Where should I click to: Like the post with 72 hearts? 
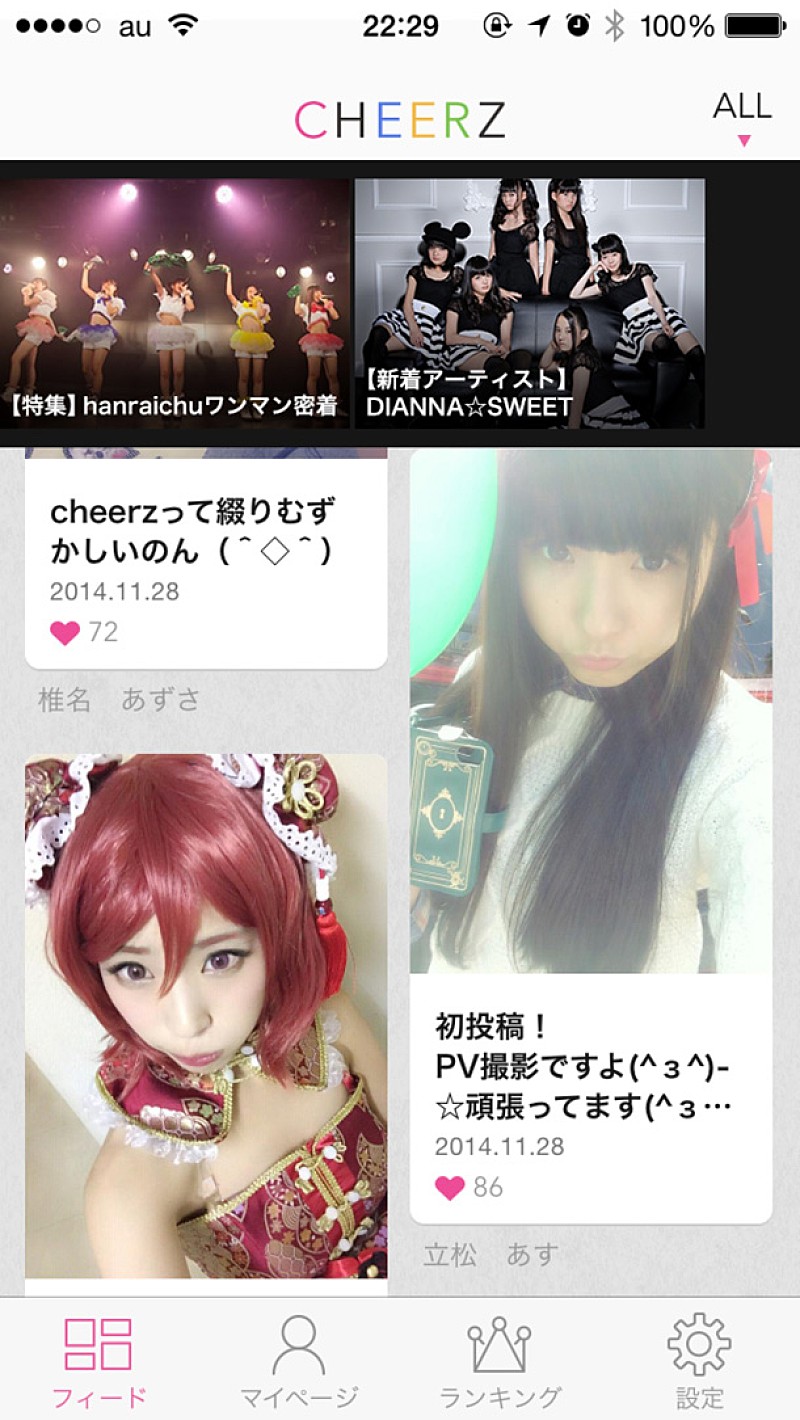(x=65, y=632)
